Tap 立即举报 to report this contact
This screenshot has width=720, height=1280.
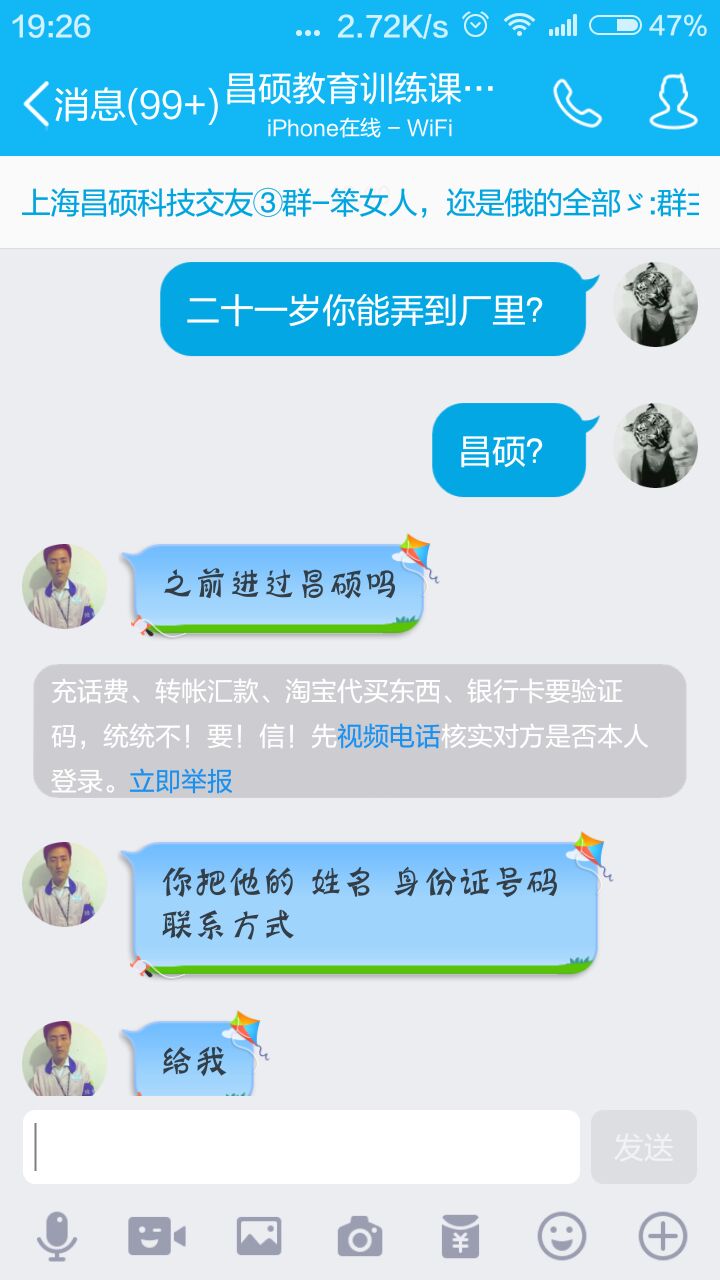pyautogui.click(x=181, y=780)
